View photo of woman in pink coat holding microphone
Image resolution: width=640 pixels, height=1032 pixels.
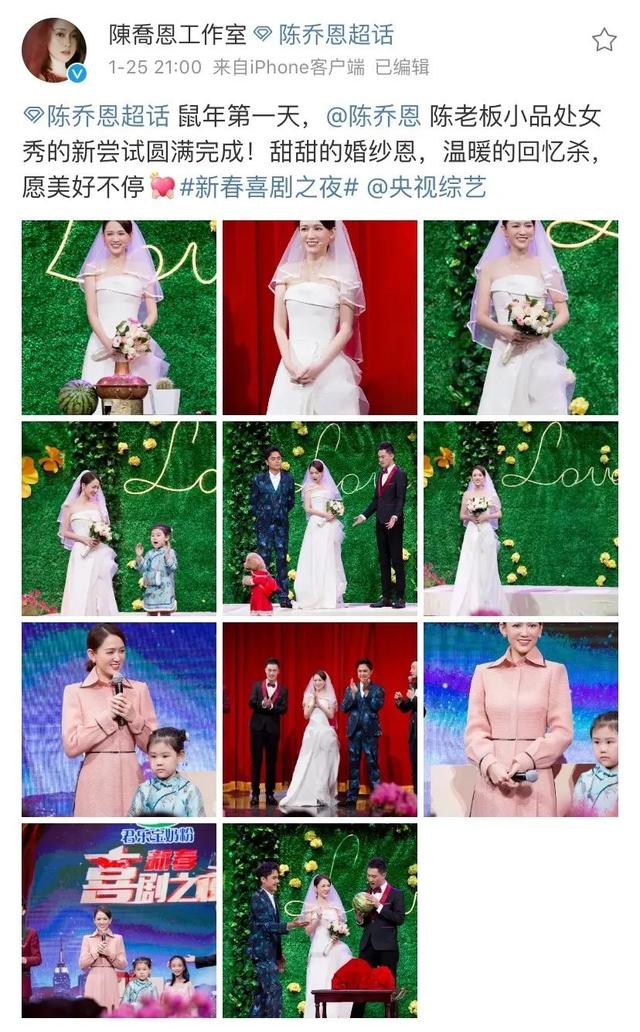[x=119, y=719]
